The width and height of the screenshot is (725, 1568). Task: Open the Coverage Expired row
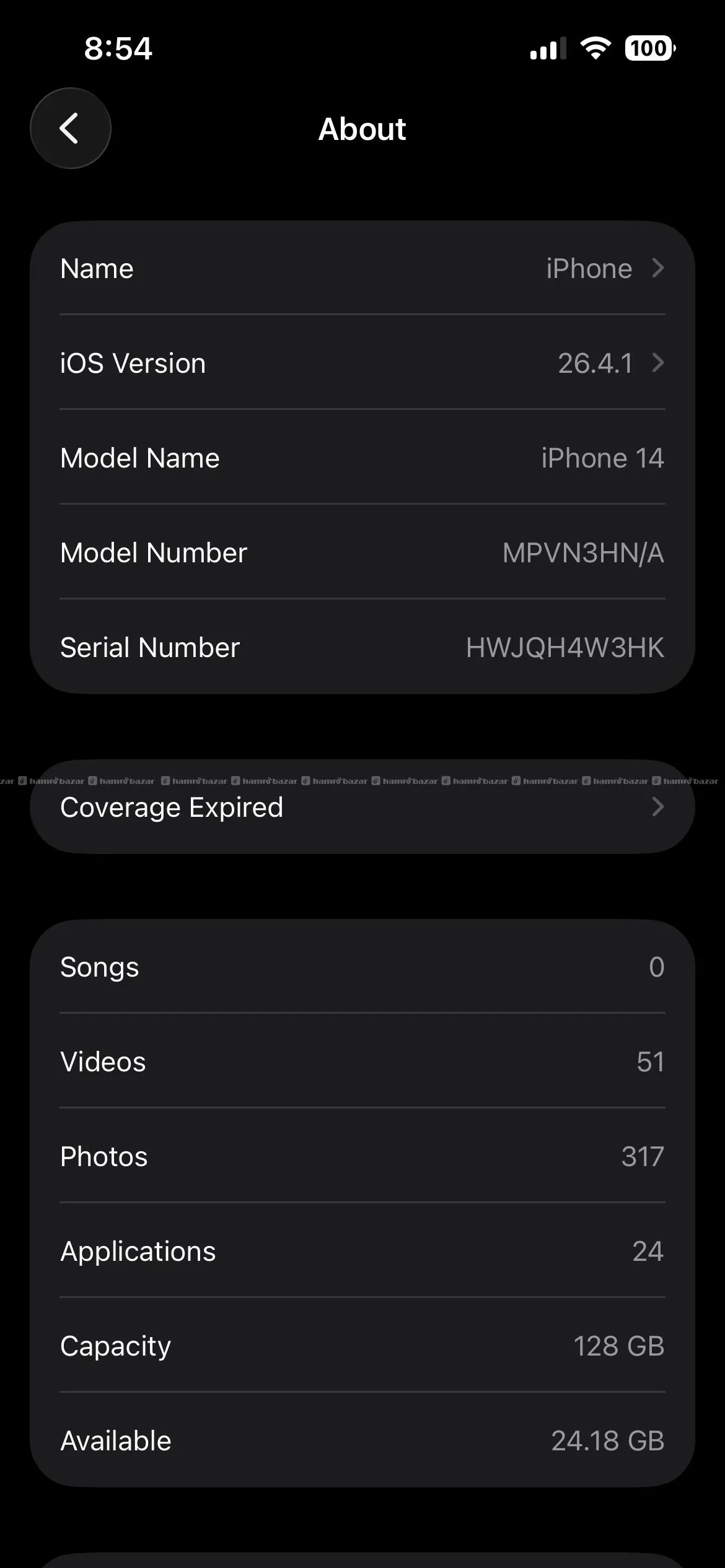pyautogui.click(x=362, y=808)
